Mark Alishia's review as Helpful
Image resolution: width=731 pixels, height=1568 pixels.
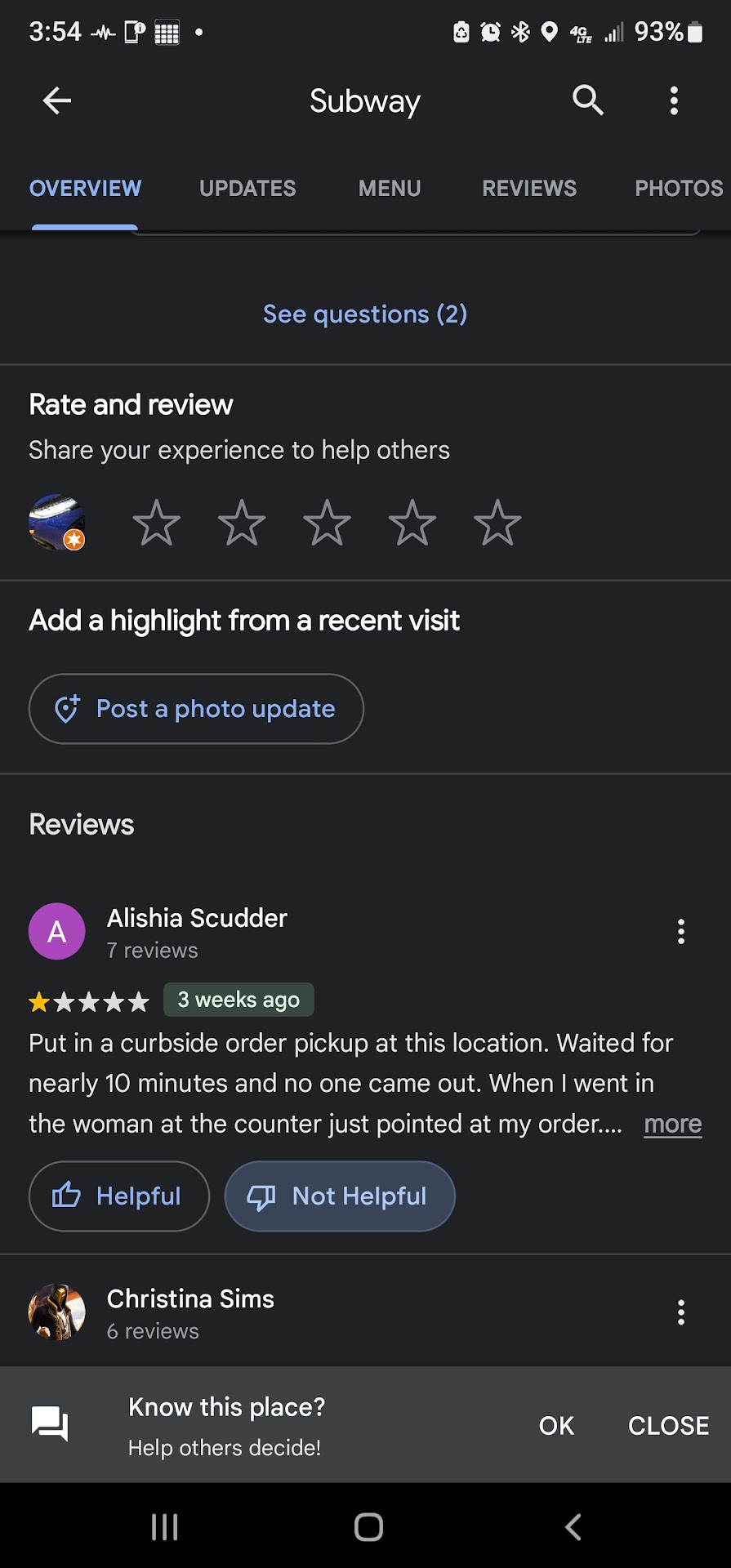119,1196
